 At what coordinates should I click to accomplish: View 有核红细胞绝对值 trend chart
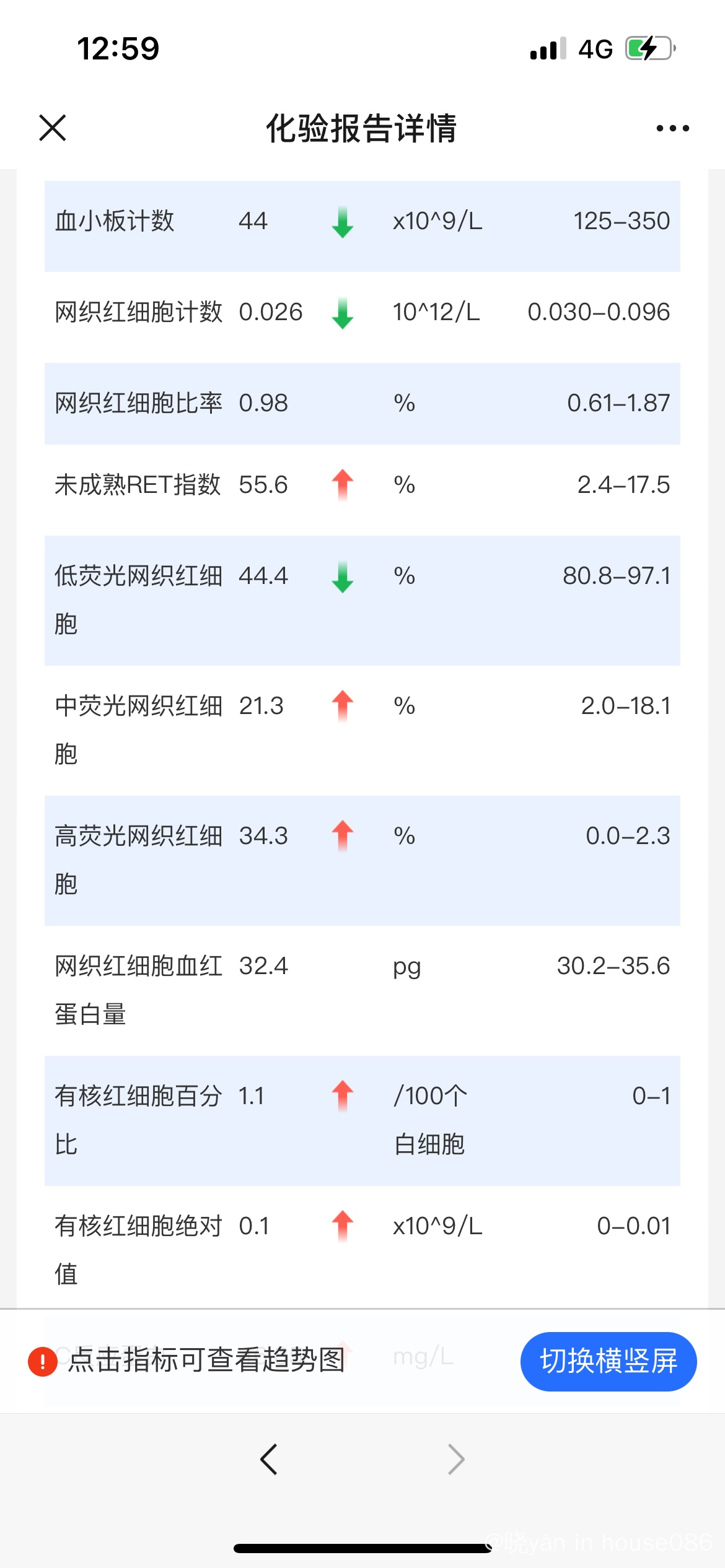click(x=362, y=1247)
